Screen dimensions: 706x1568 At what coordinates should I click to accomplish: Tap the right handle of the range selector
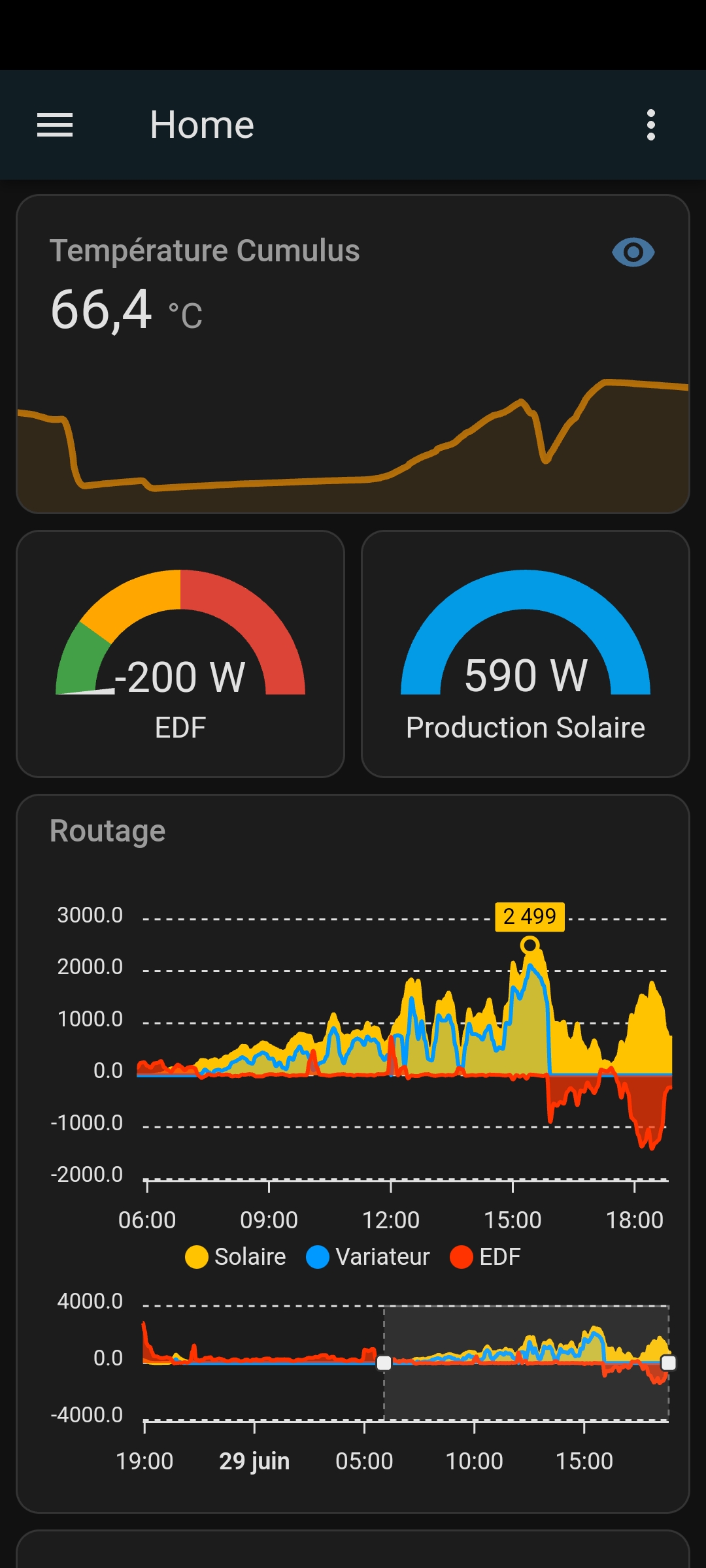(x=668, y=1363)
